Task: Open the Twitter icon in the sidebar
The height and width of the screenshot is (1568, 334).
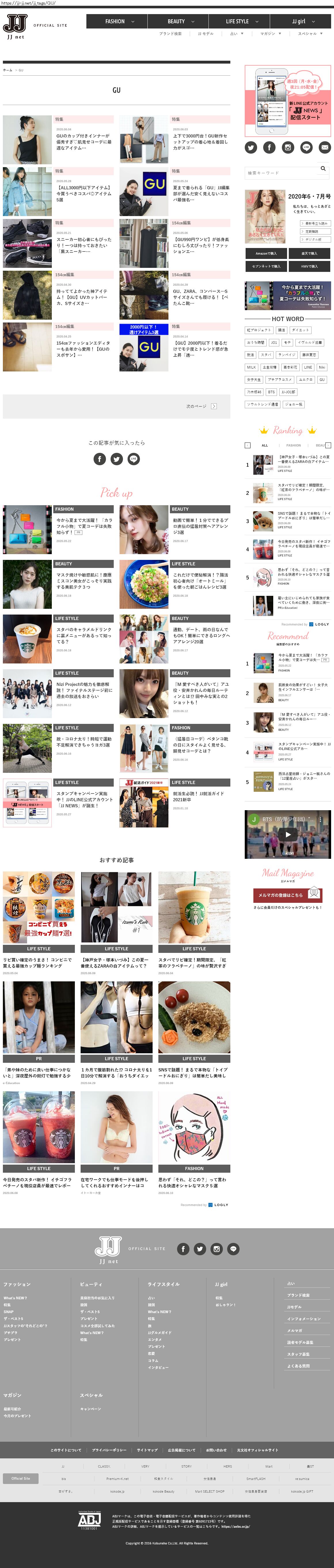Action: [251, 147]
